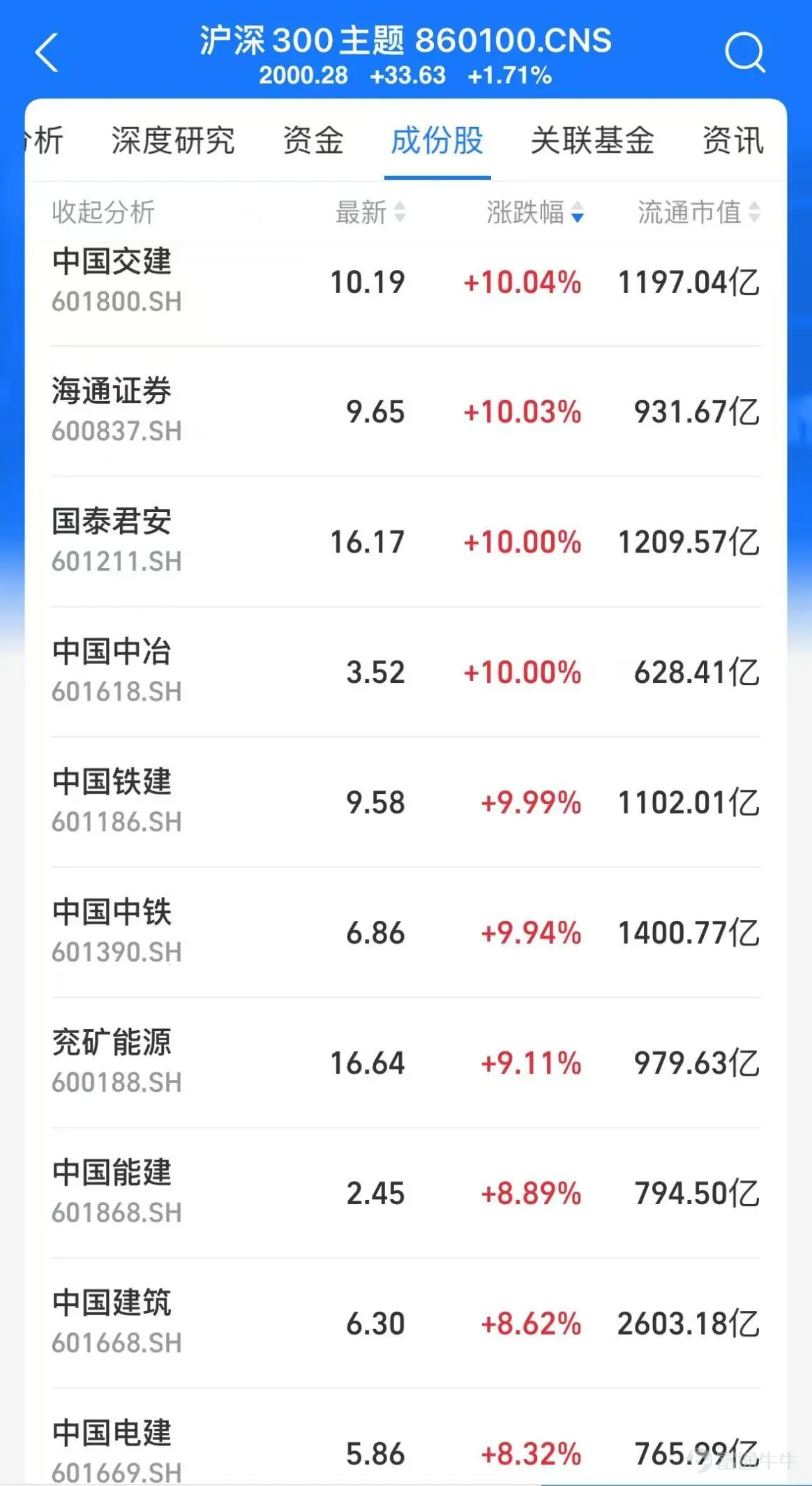
Task: Switch to the 深度研究 tab
Action: (173, 140)
